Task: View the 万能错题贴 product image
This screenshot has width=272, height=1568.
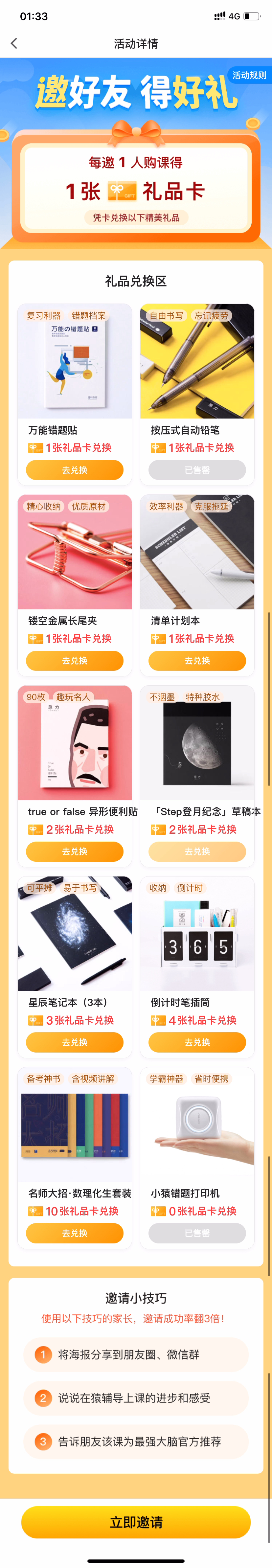Action: (74, 361)
